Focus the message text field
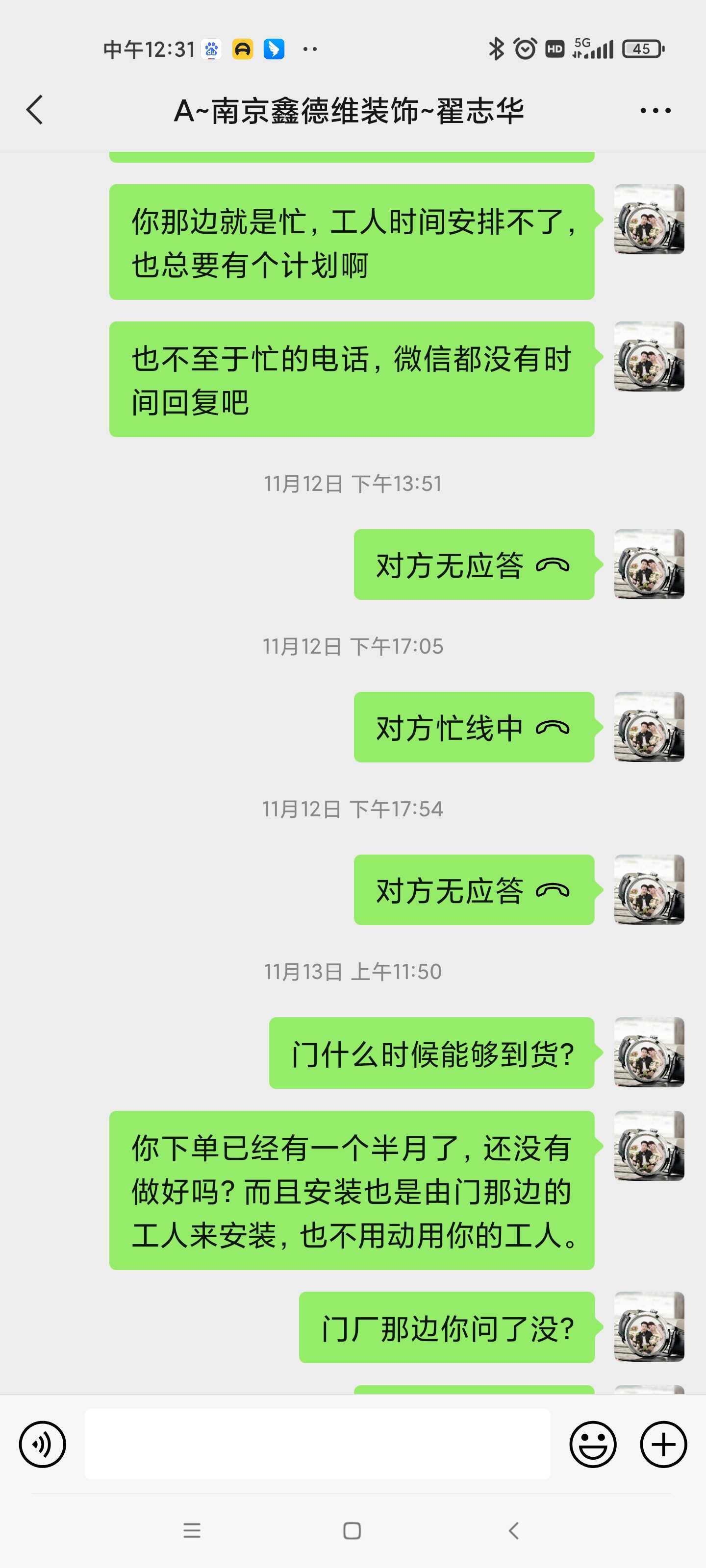The height and width of the screenshot is (1568, 706). (317, 1444)
